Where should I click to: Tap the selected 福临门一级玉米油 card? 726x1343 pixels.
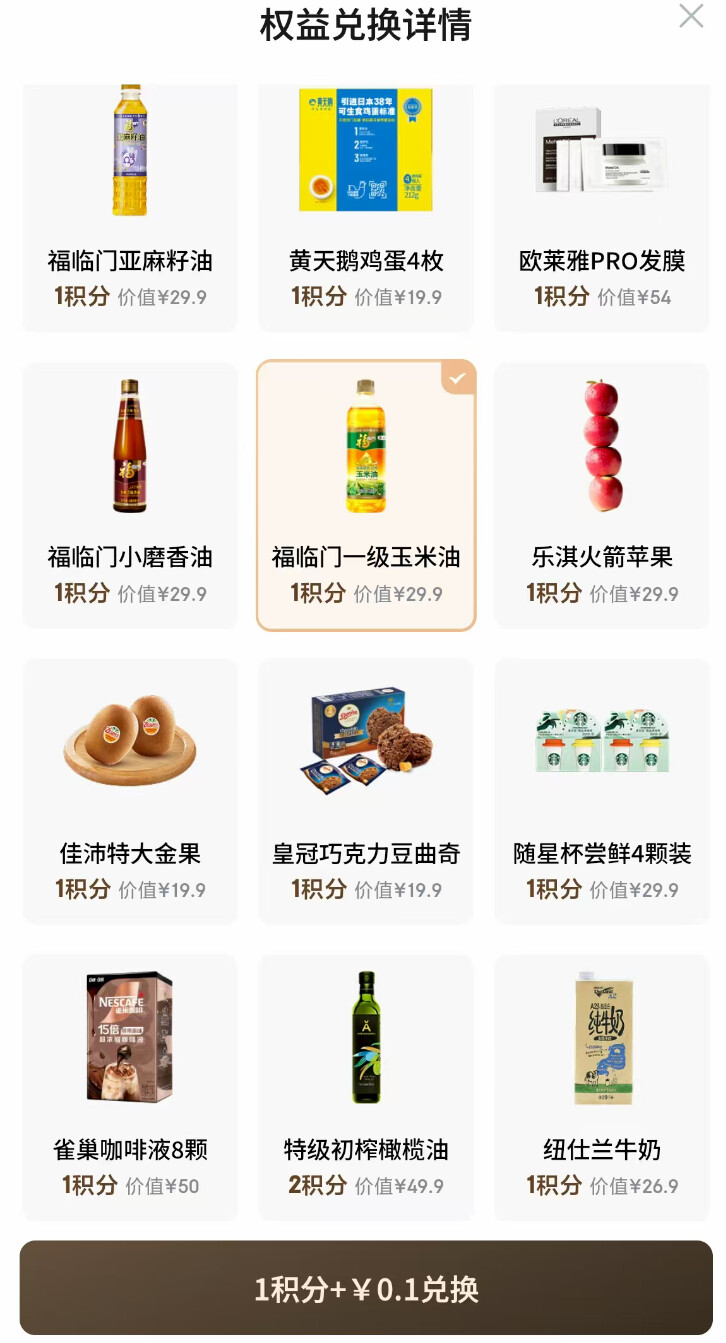366,495
